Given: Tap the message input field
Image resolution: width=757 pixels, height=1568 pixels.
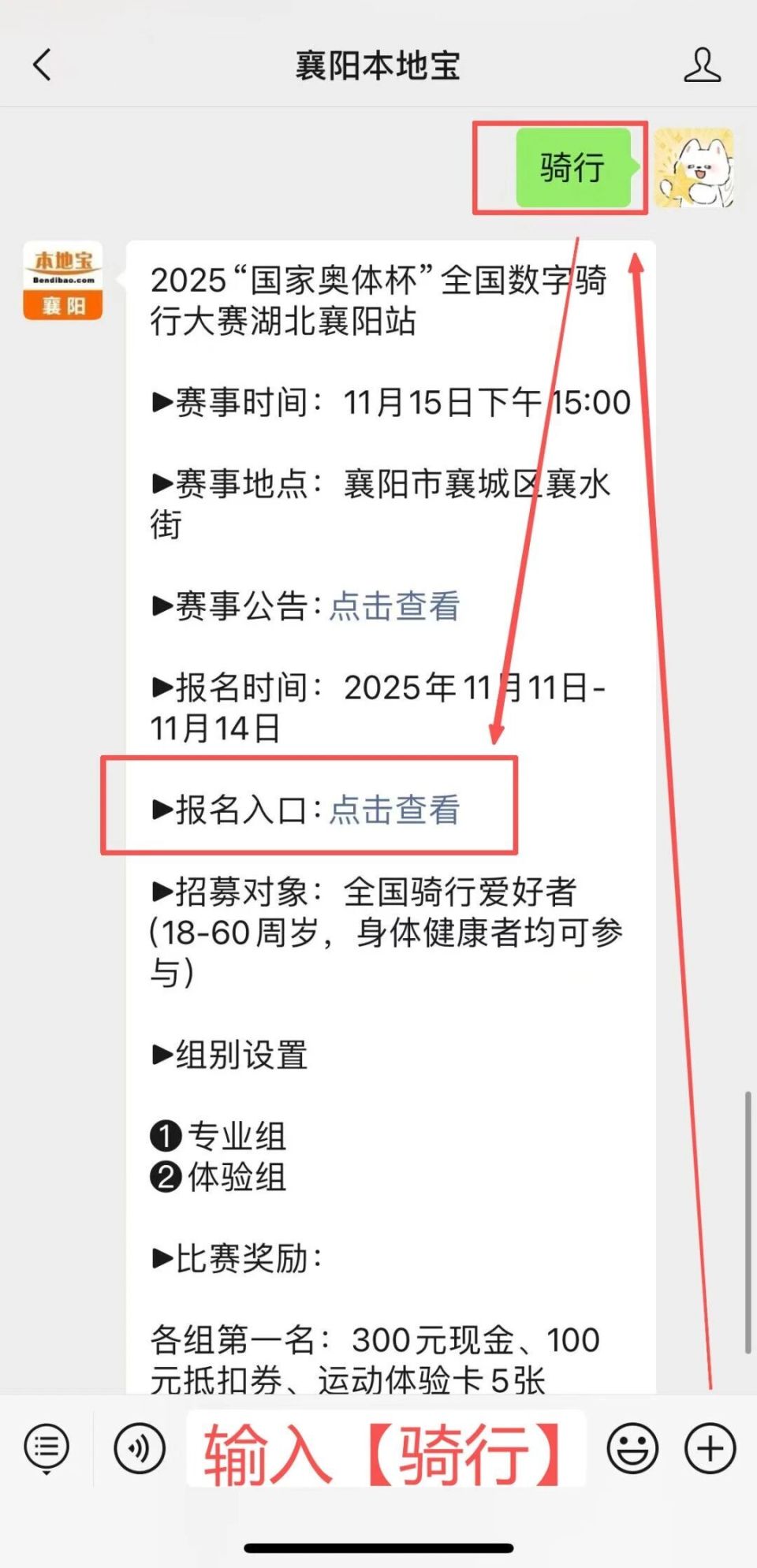Looking at the screenshot, I should point(386,1447).
